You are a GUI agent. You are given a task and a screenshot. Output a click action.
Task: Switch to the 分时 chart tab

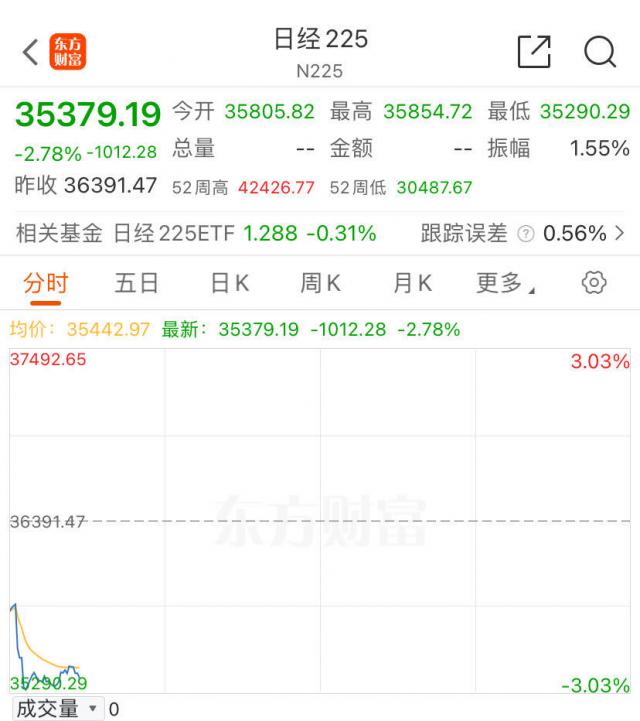[45, 284]
